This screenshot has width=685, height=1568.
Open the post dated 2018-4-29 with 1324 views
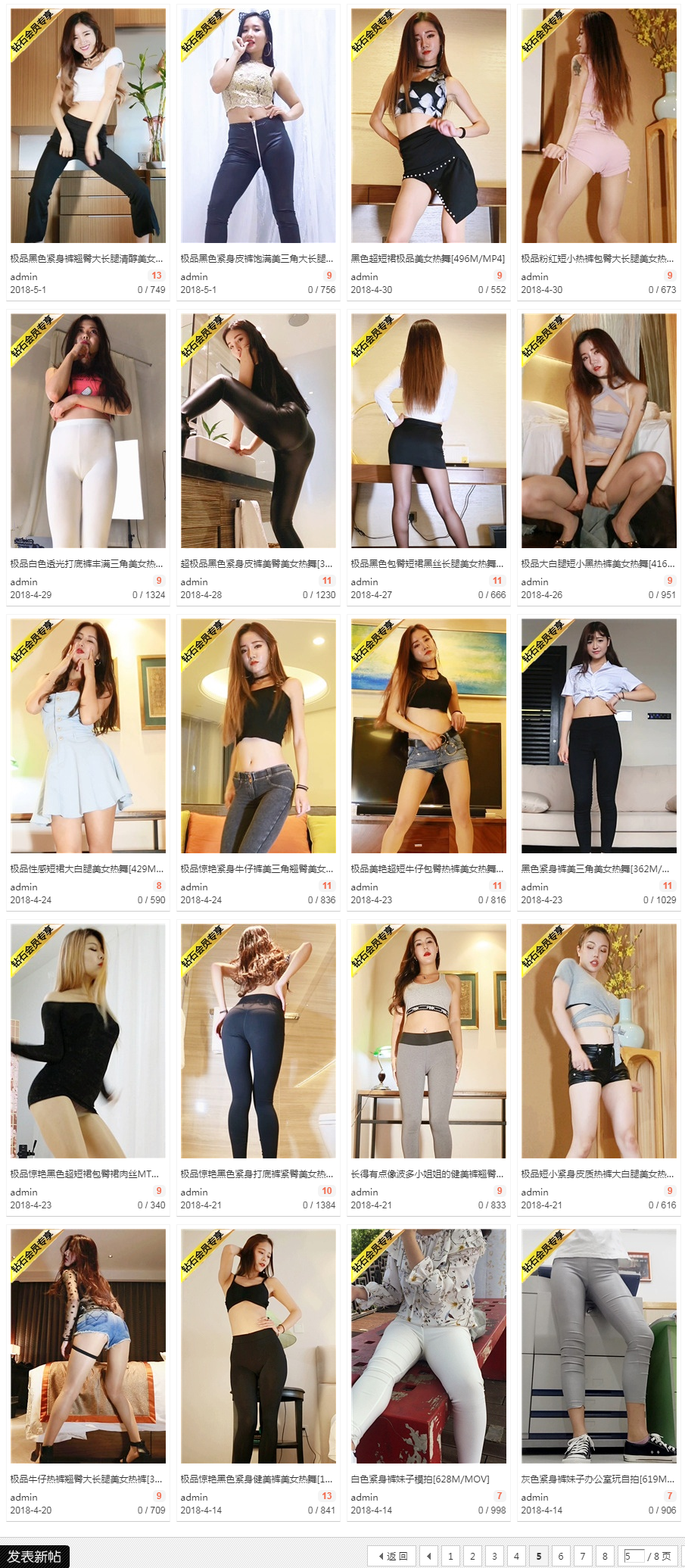86,563
